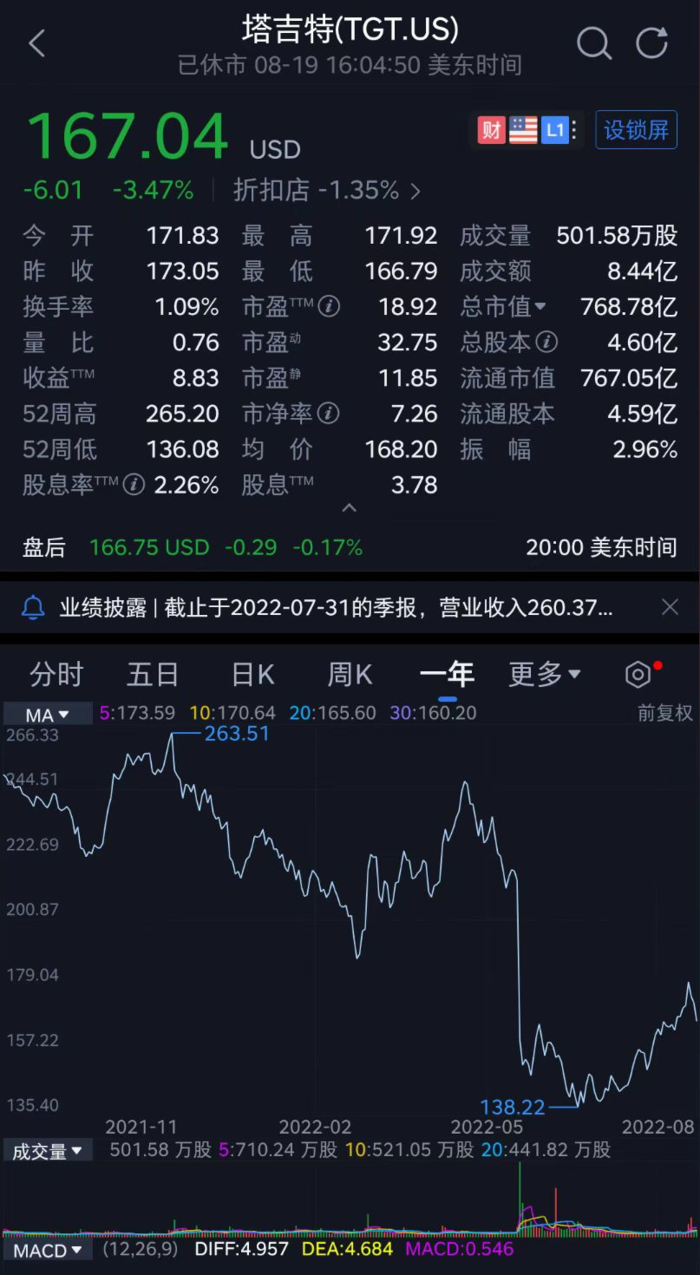Expand the 更多 chart period dropdown
This screenshot has height=1275, width=700.
tap(544, 675)
